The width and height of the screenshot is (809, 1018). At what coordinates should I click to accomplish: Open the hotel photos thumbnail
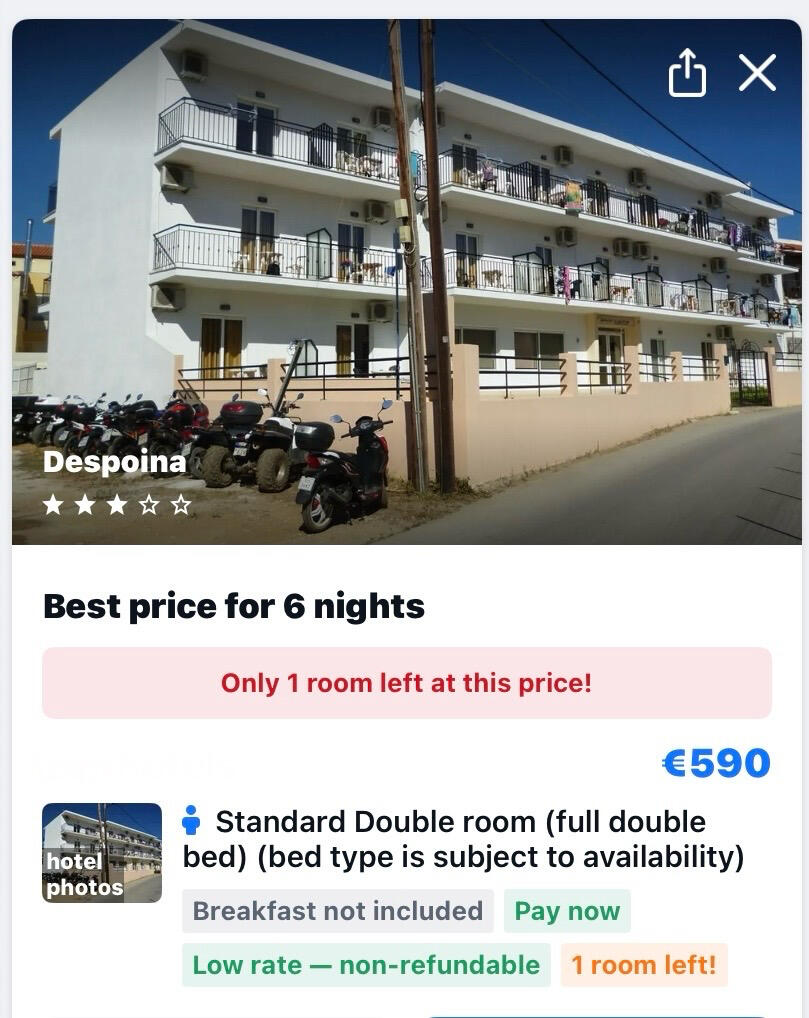click(102, 853)
